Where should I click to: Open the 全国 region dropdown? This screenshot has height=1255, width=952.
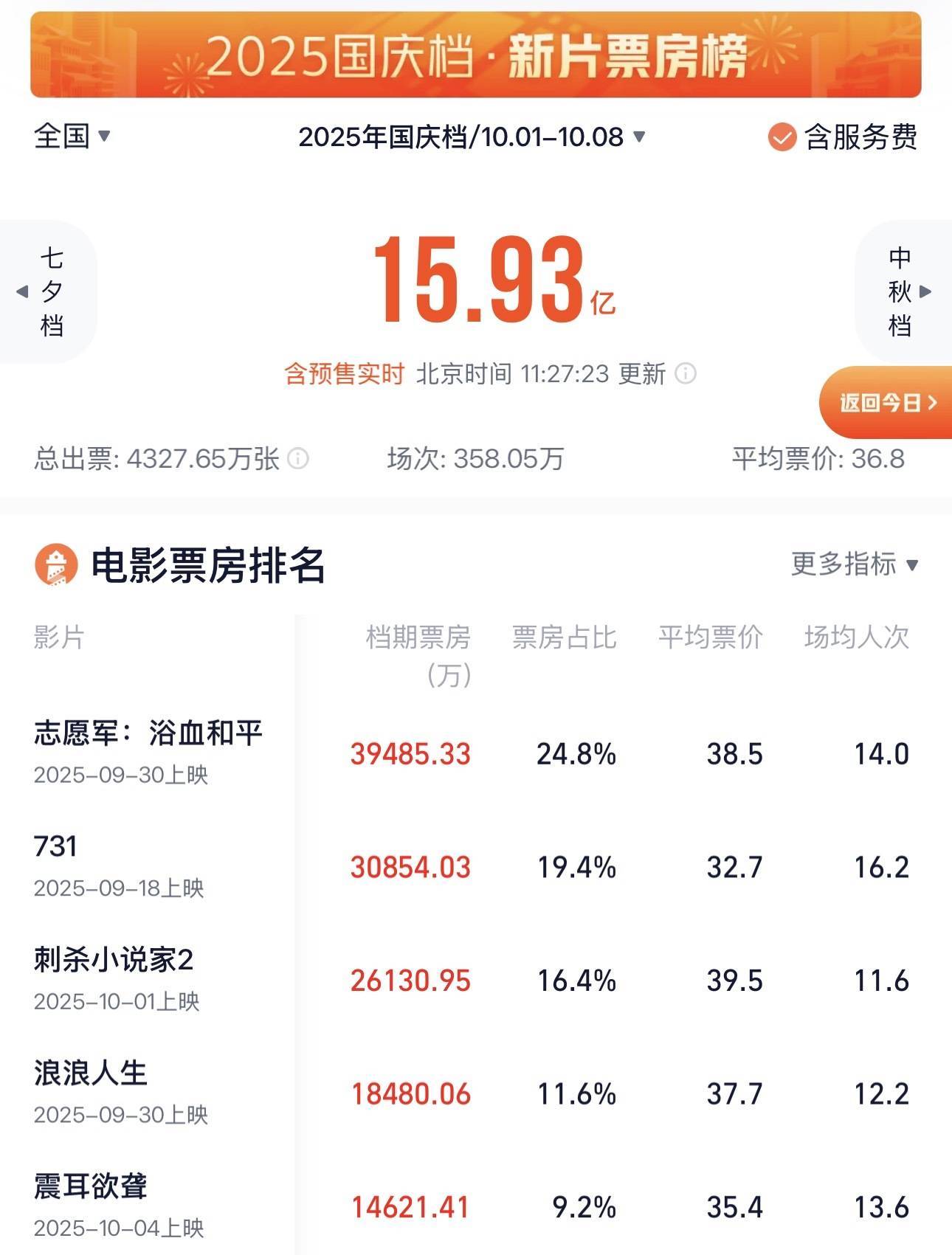[72, 136]
